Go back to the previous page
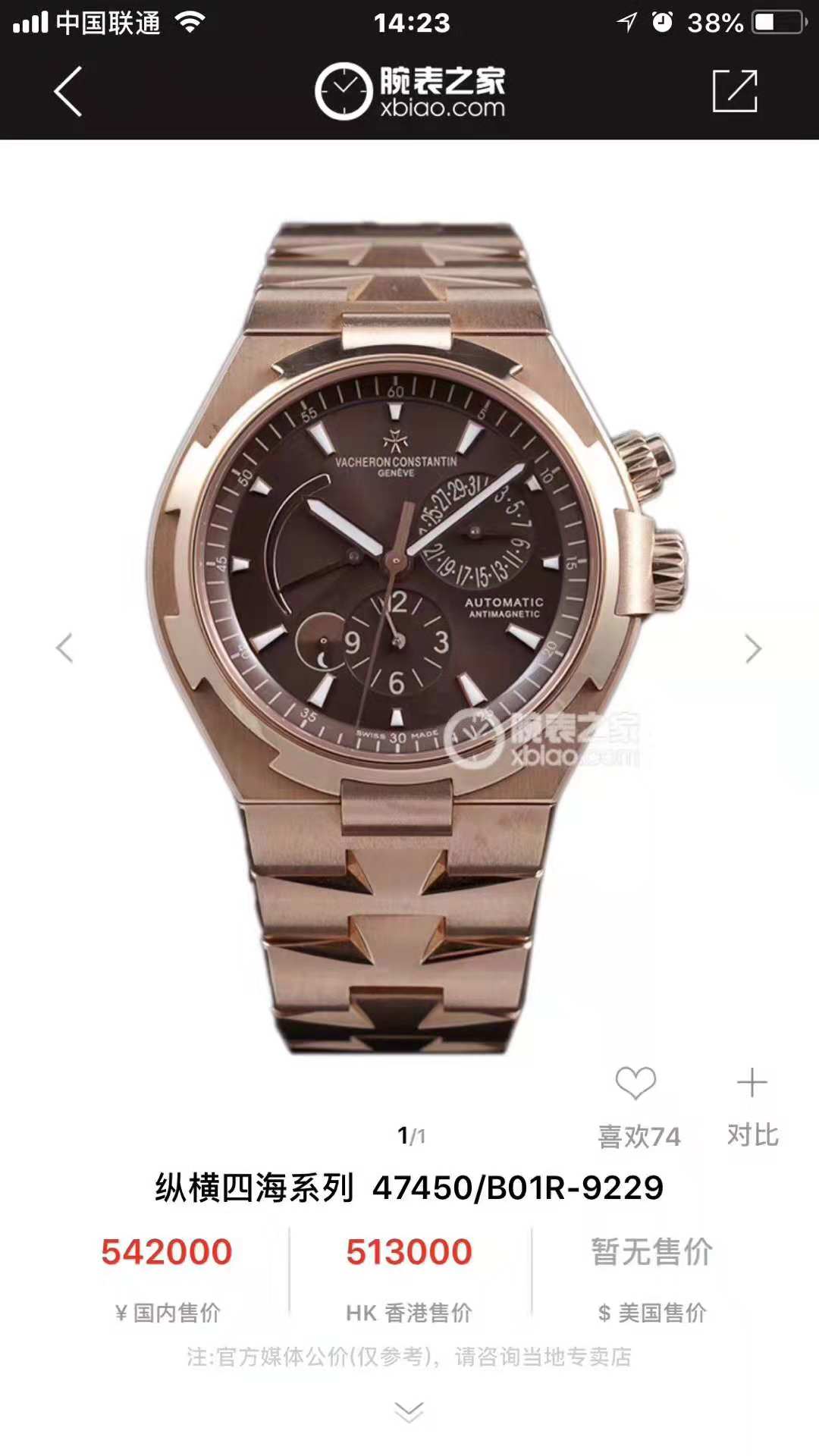Viewport: 819px width, 1456px height. click(68, 92)
